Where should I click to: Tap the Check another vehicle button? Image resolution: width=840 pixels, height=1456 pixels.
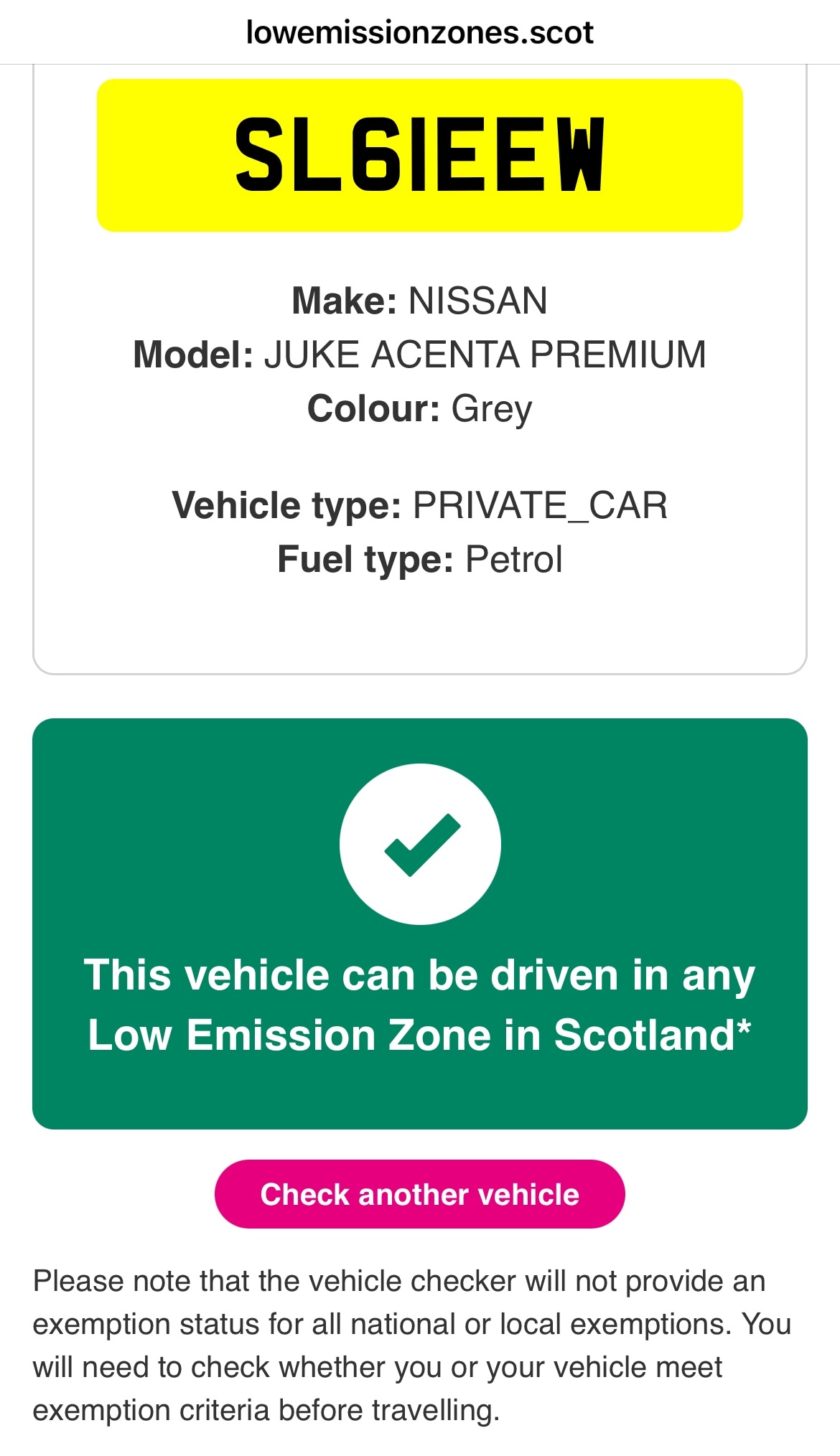[419, 1194]
